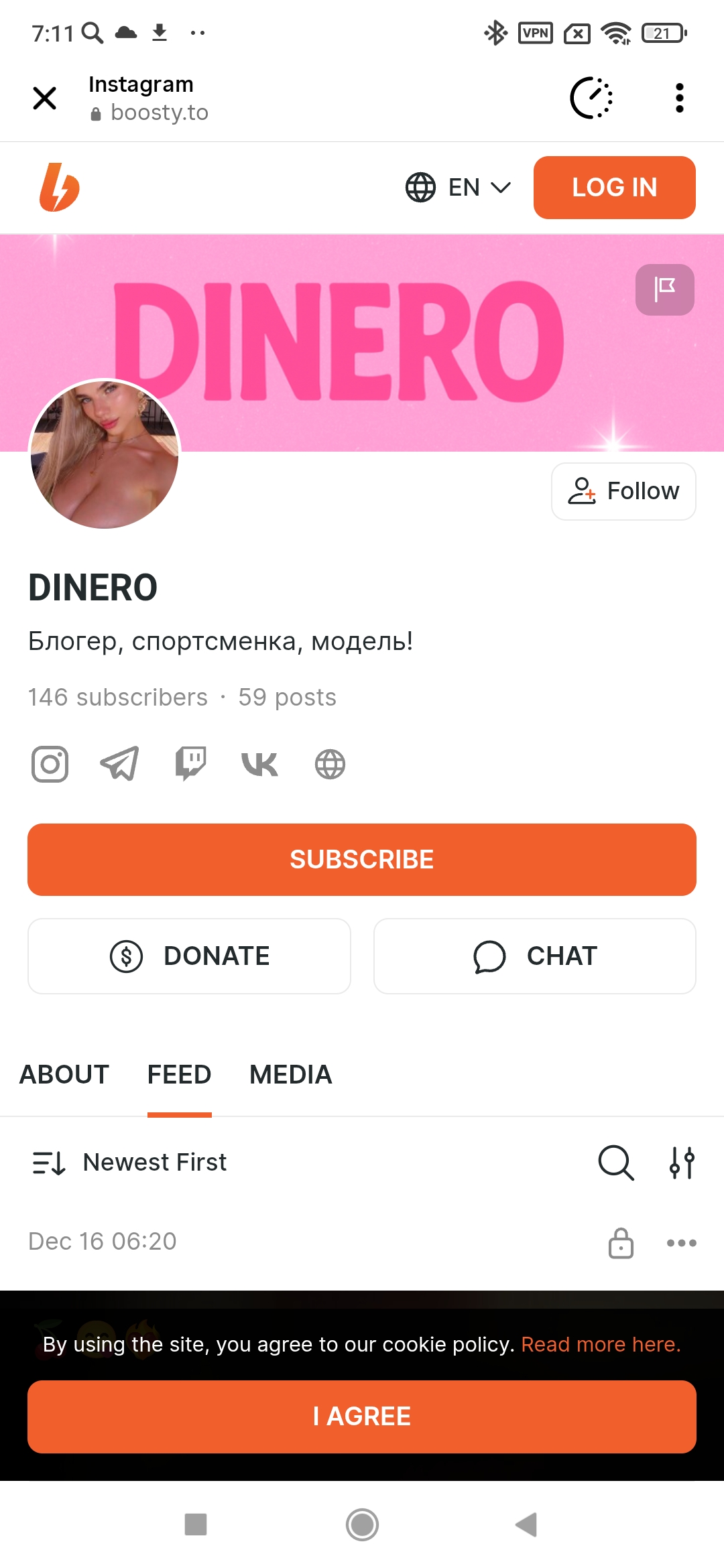The height and width of the screenshot is (1568, 724).
Task: Report the page with the flag icon
Action: pos(664,289)
